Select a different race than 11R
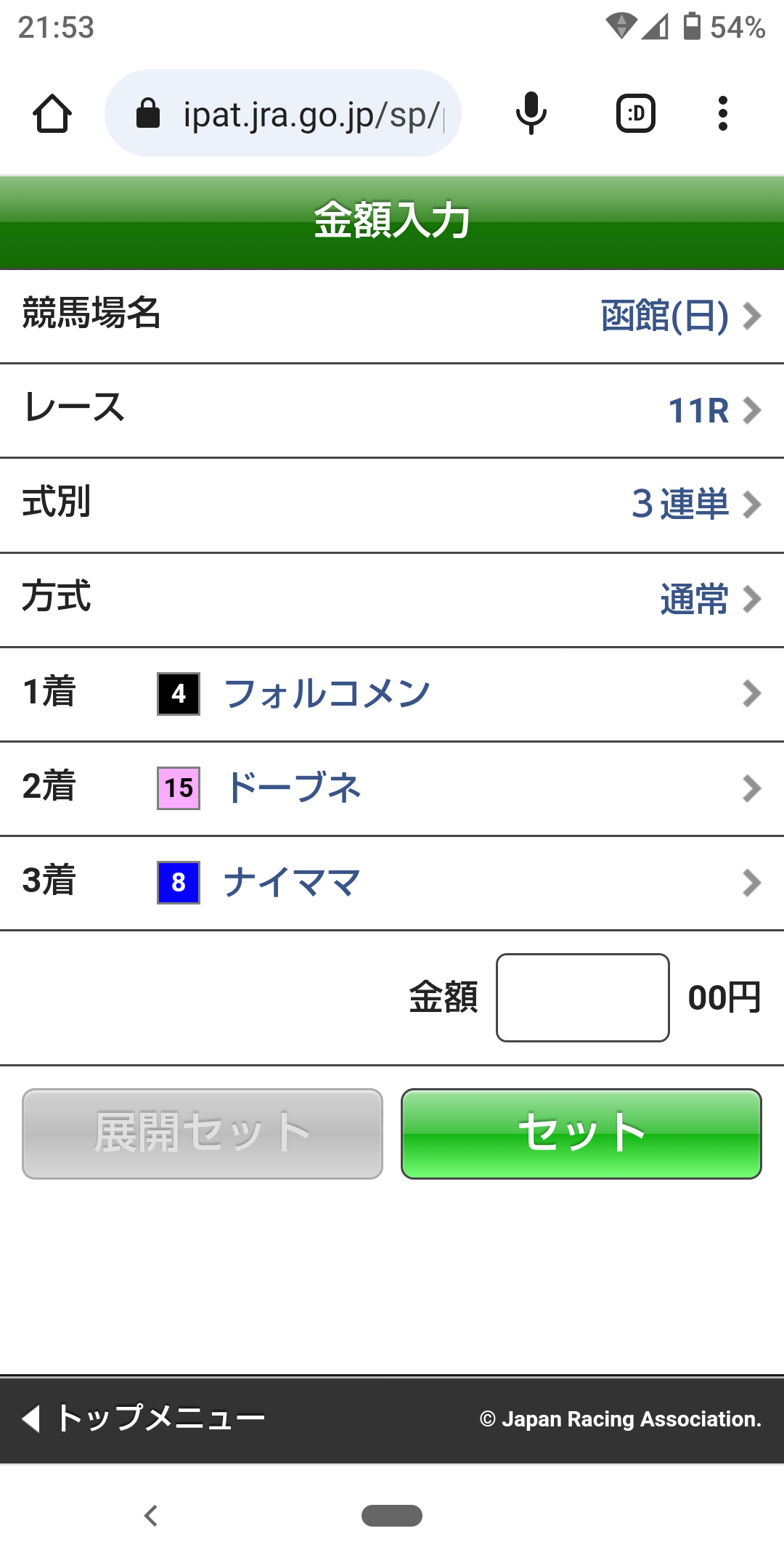The width and height of the screenshot is (784, 1568). (x=714, y=411)
